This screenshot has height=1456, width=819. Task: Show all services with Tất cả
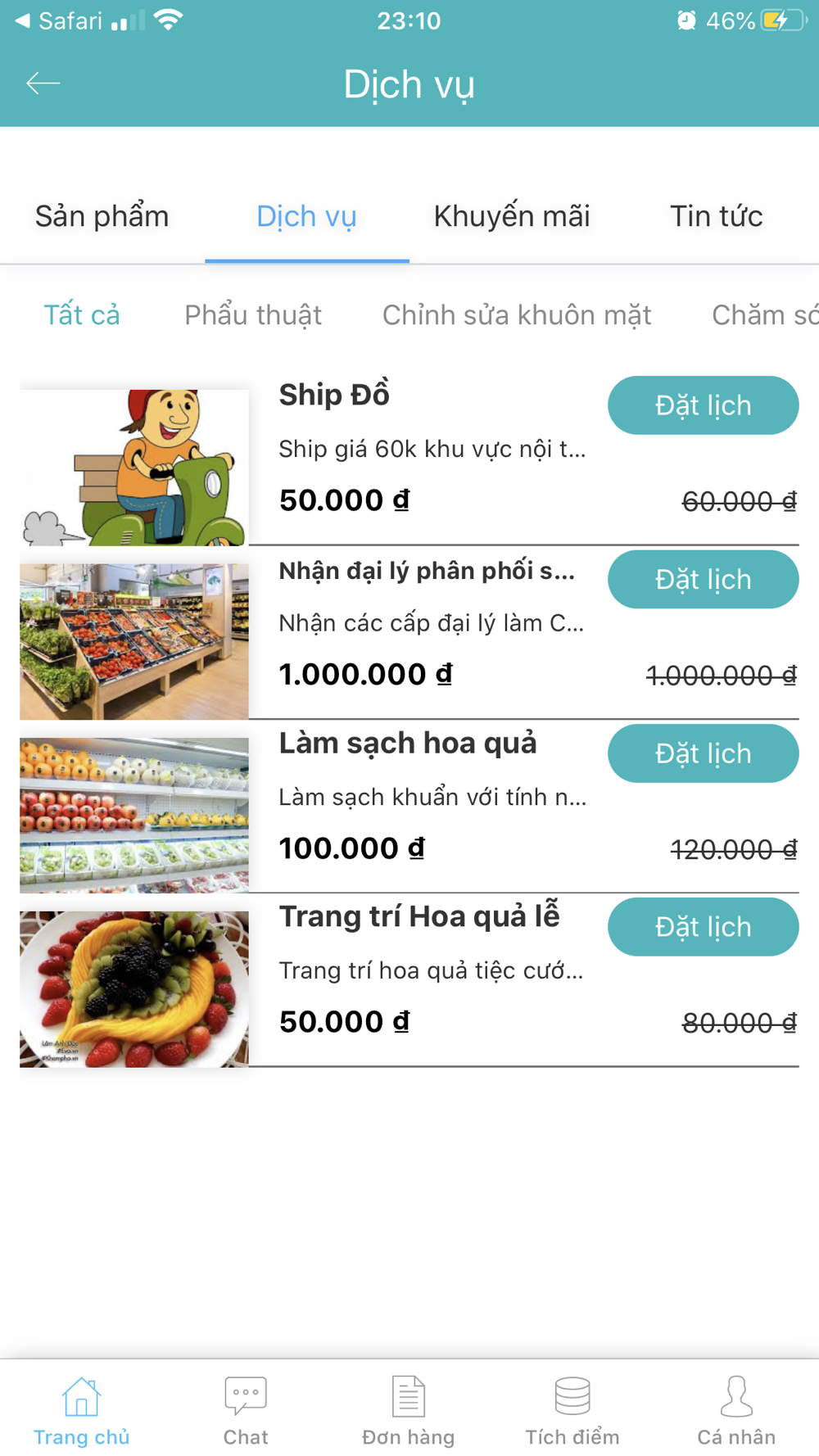tap(82, 315)
